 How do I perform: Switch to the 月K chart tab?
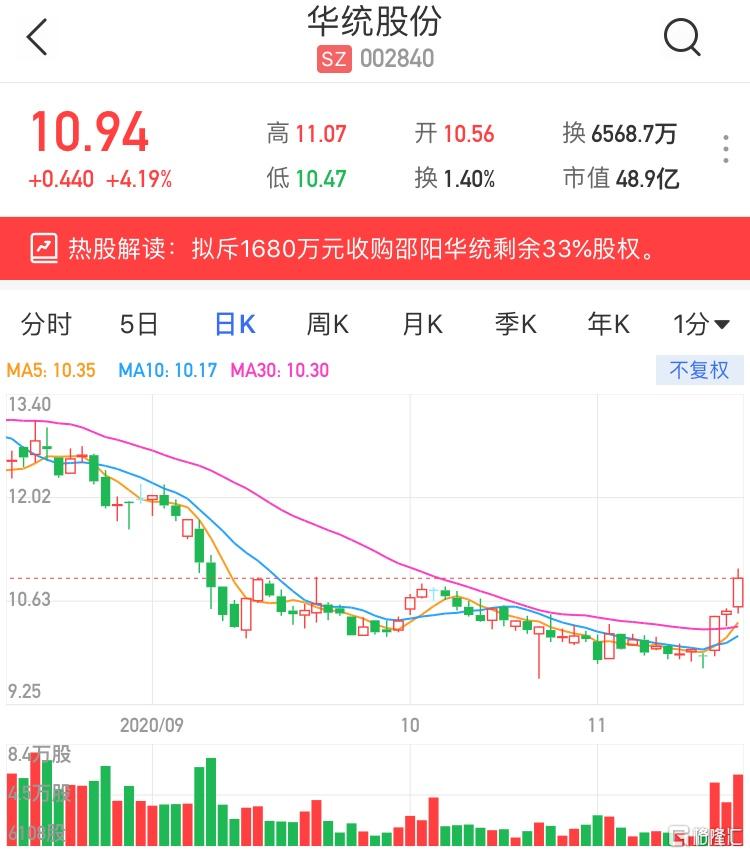422,324
